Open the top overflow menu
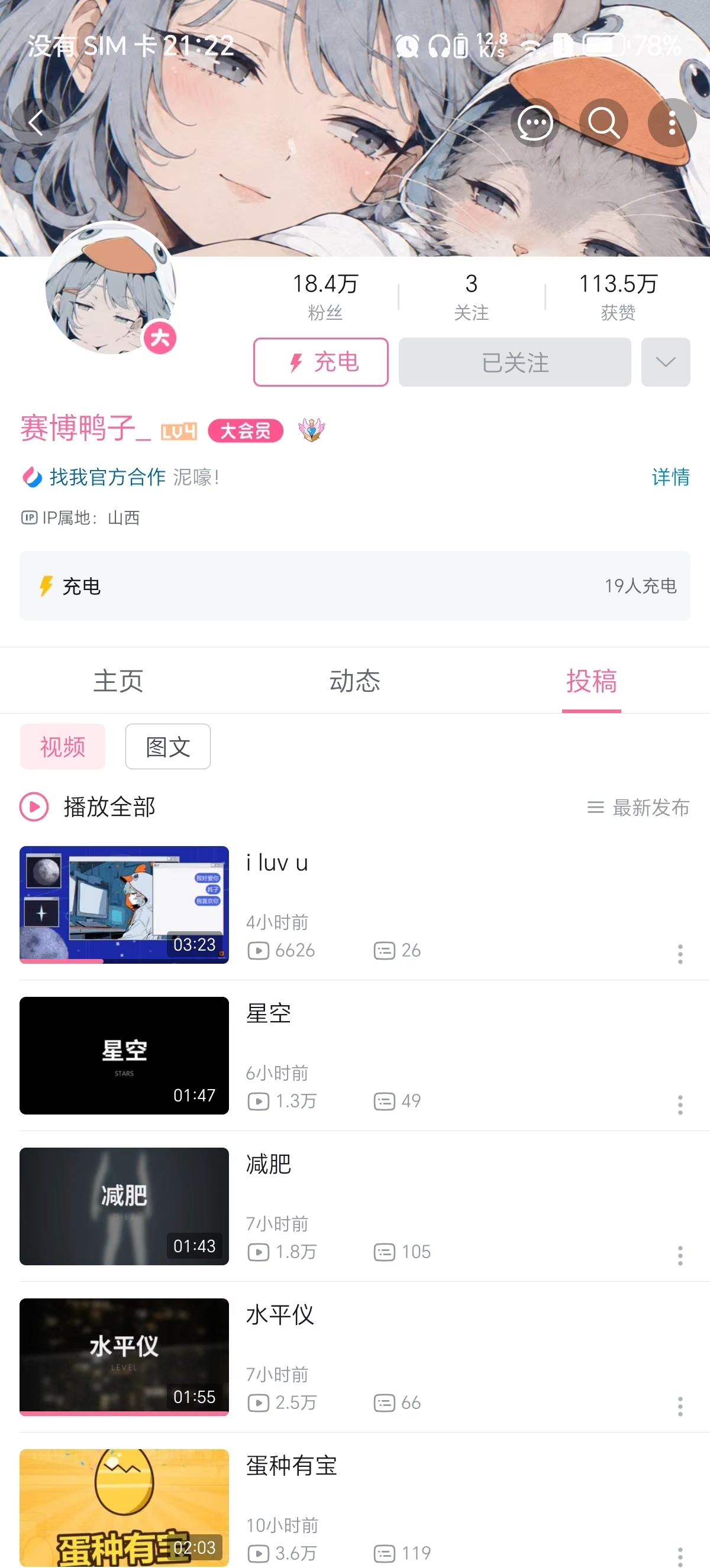Viewport: 710px width, 1568px height. [672, 122]
